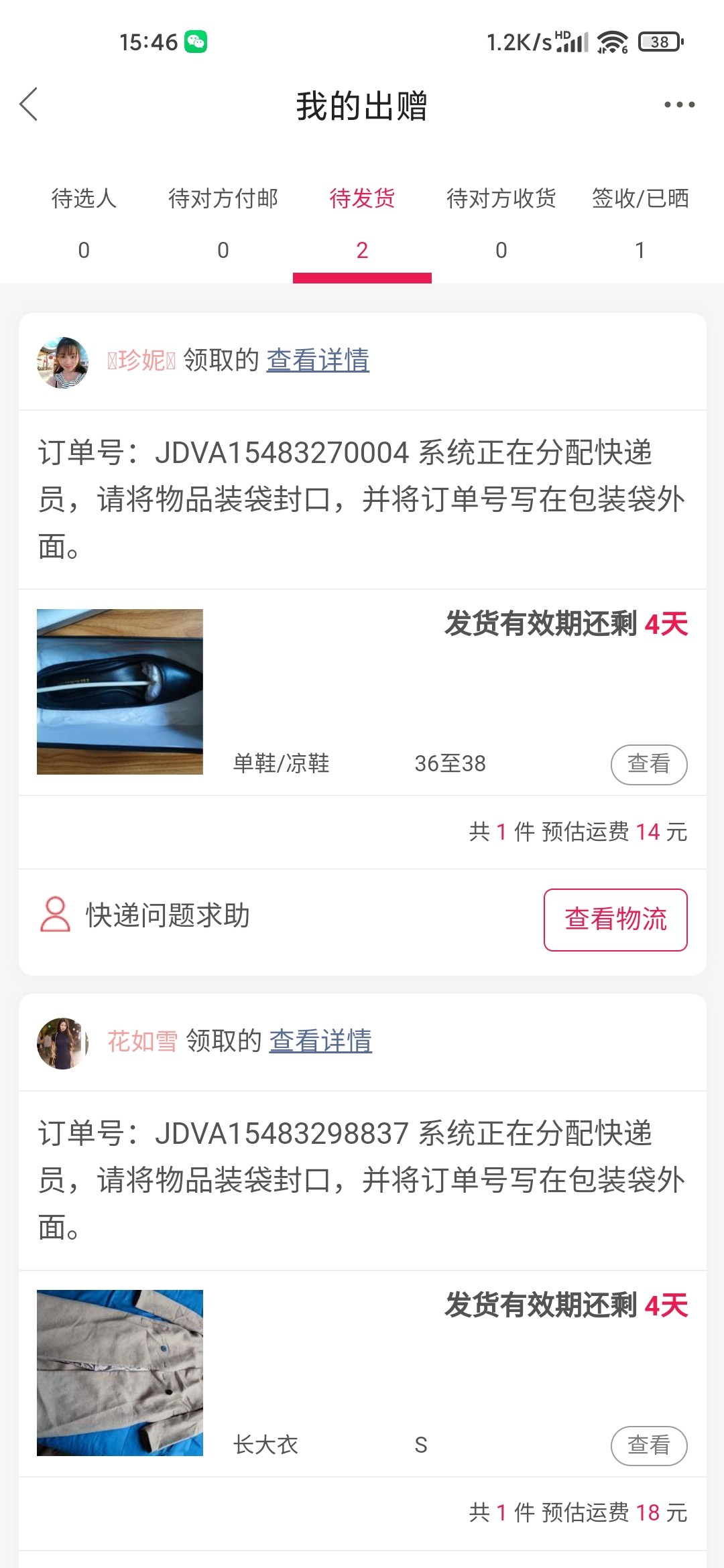
Task: Switch to the 待对方付邮 tab
Action: (223, 222)
